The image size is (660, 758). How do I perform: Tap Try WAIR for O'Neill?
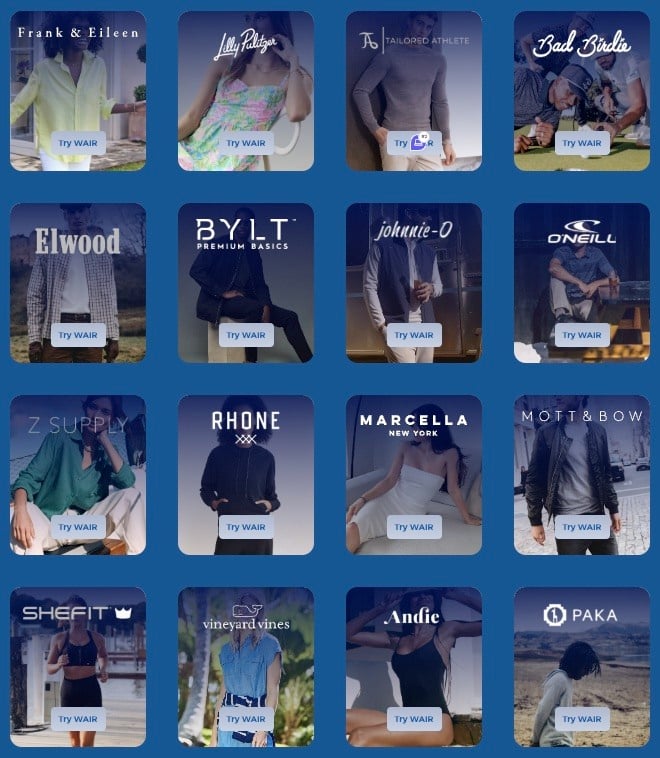[582, 335]
